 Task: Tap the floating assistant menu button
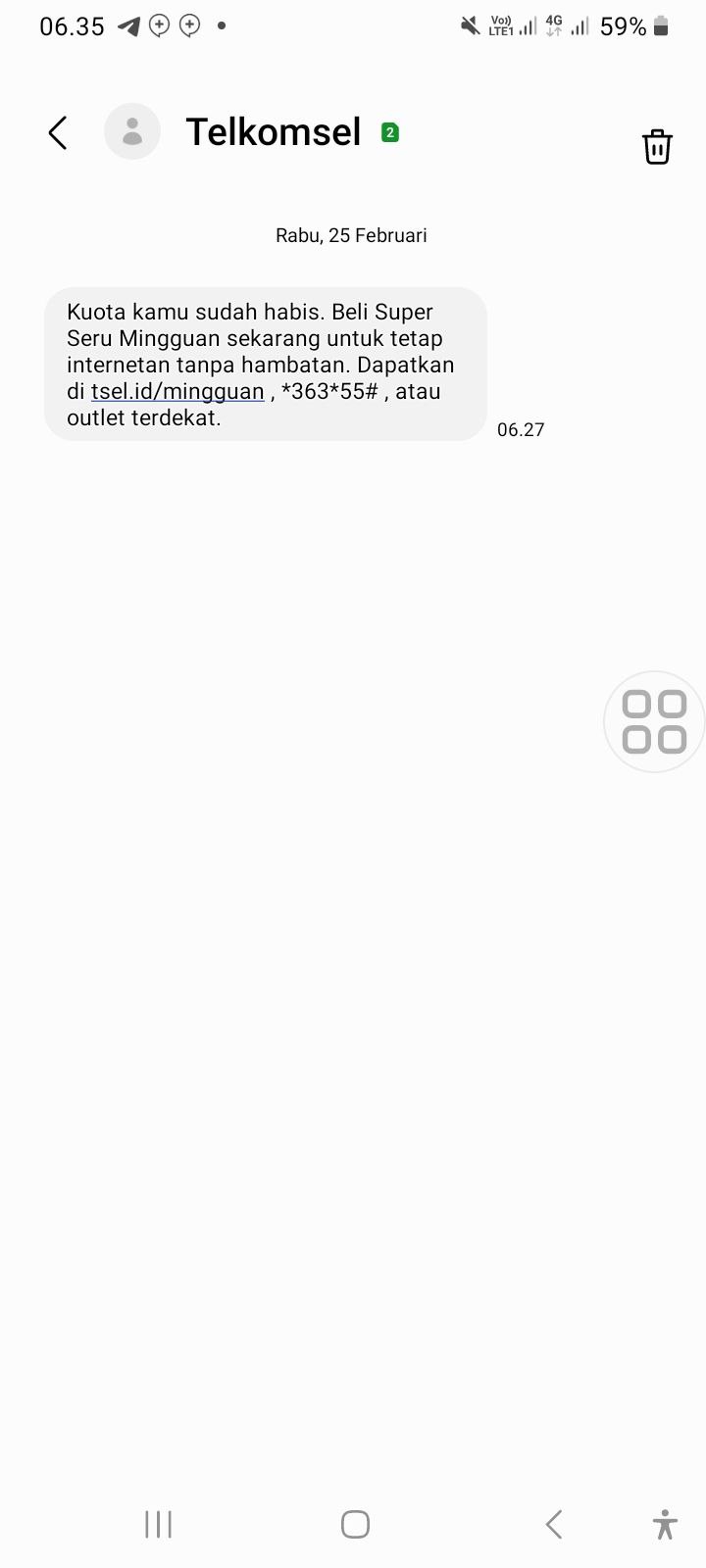point(654,721)
